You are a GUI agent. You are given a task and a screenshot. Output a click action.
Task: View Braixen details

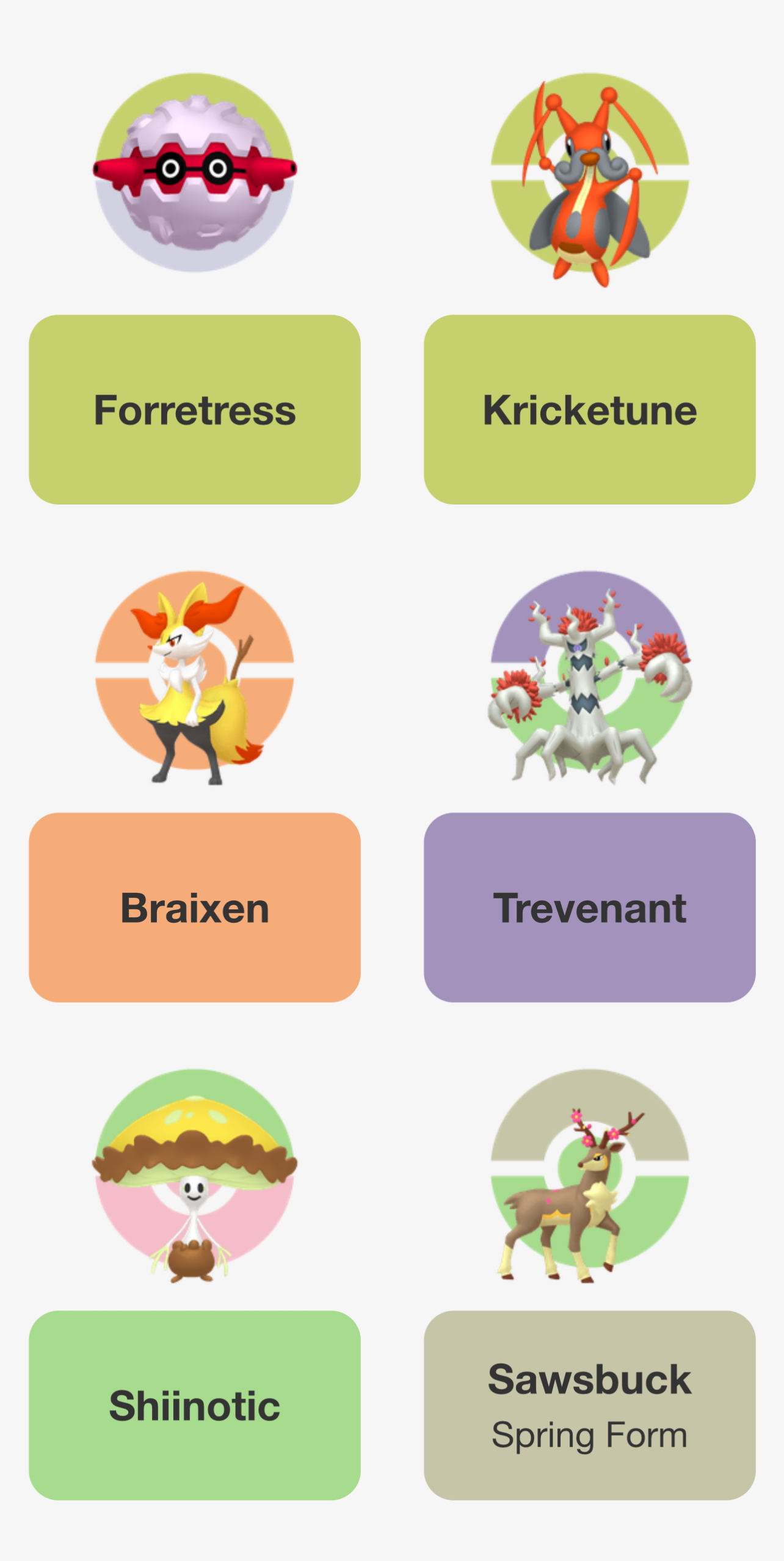click(194, 907)
